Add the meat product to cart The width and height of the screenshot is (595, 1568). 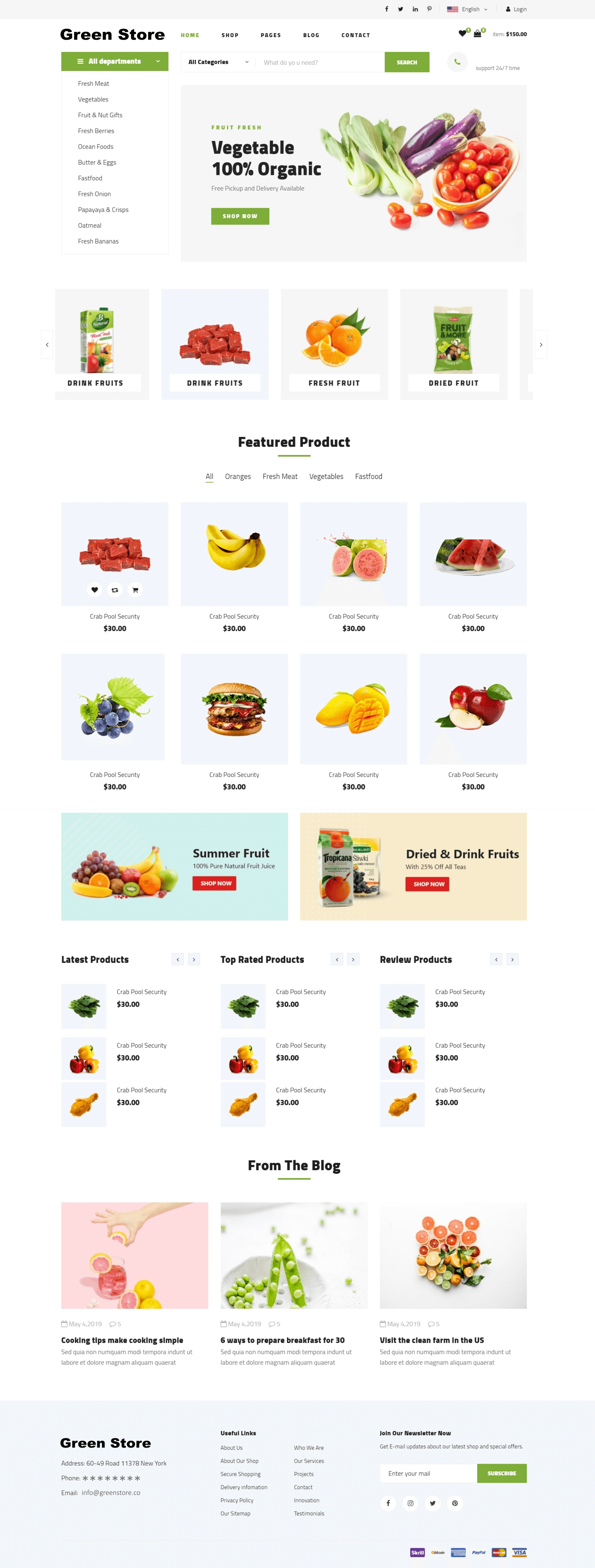135,590
